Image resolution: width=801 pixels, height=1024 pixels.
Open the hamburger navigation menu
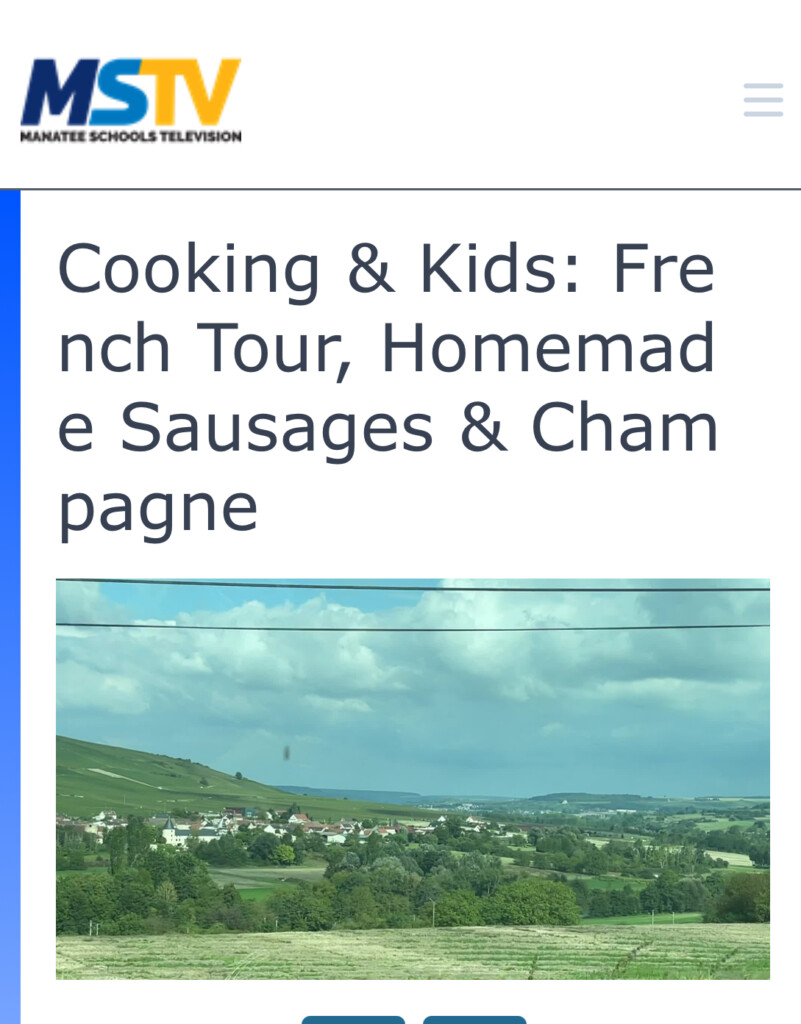pyautogui.click(x=763, y=100)
